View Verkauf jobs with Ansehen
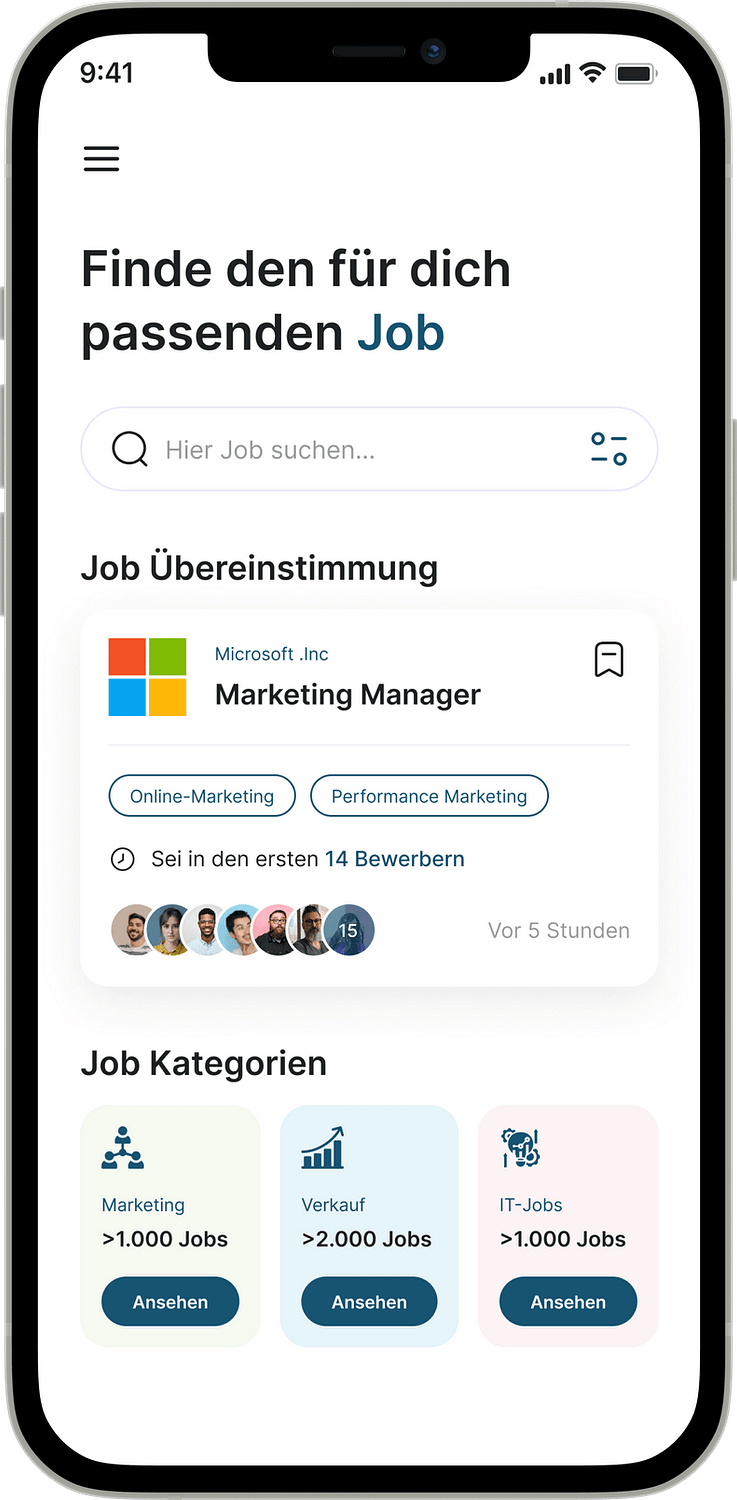737x1500 pixels. [369, 1302]
